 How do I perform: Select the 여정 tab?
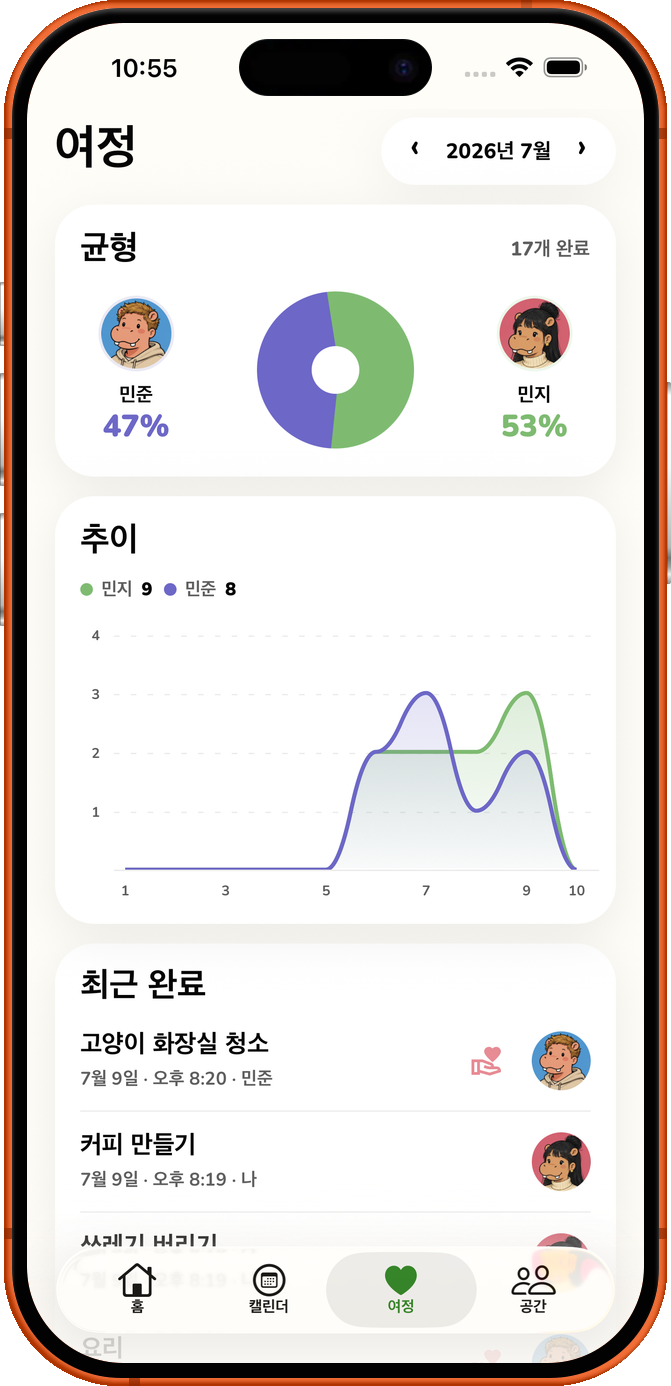point(401,1289)
